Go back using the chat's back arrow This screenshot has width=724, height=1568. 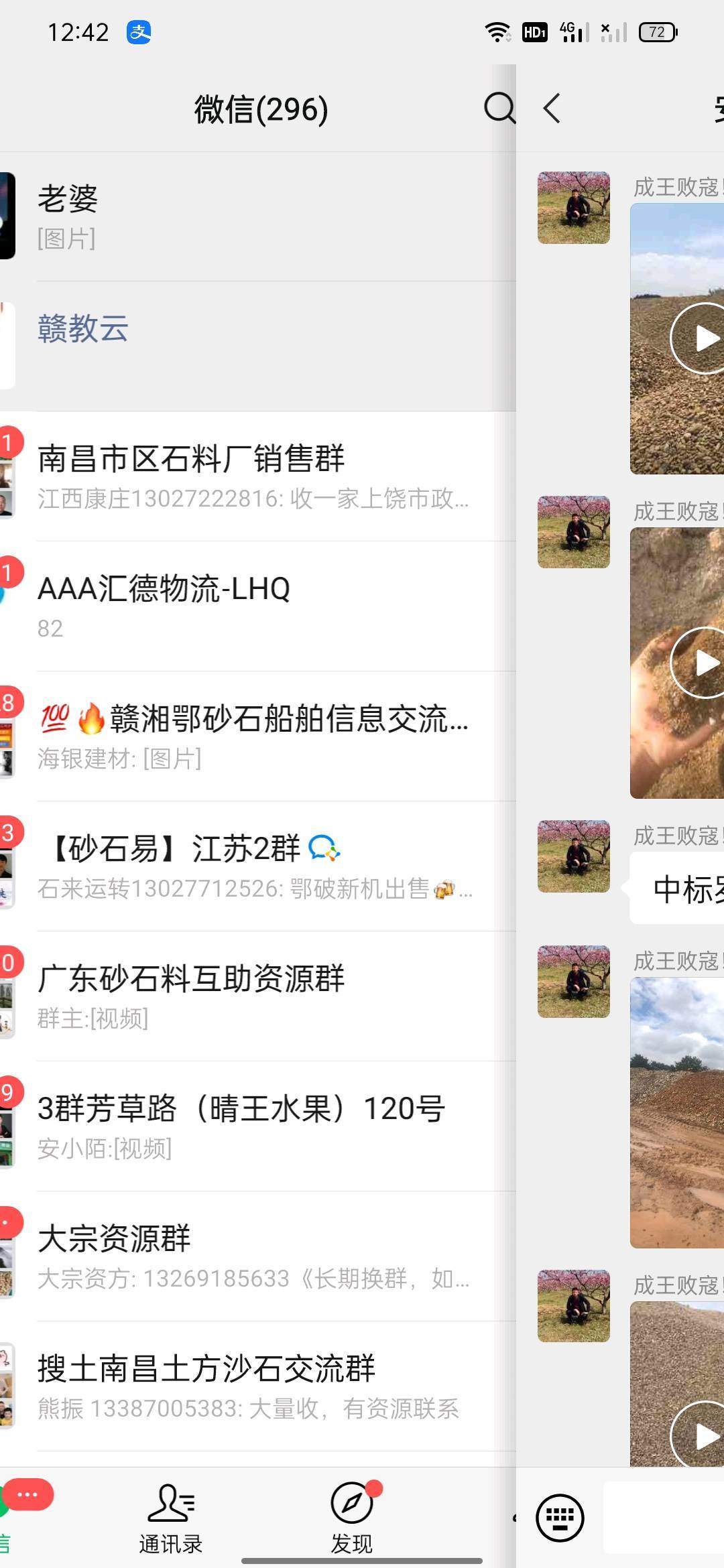tap(552, 109)
